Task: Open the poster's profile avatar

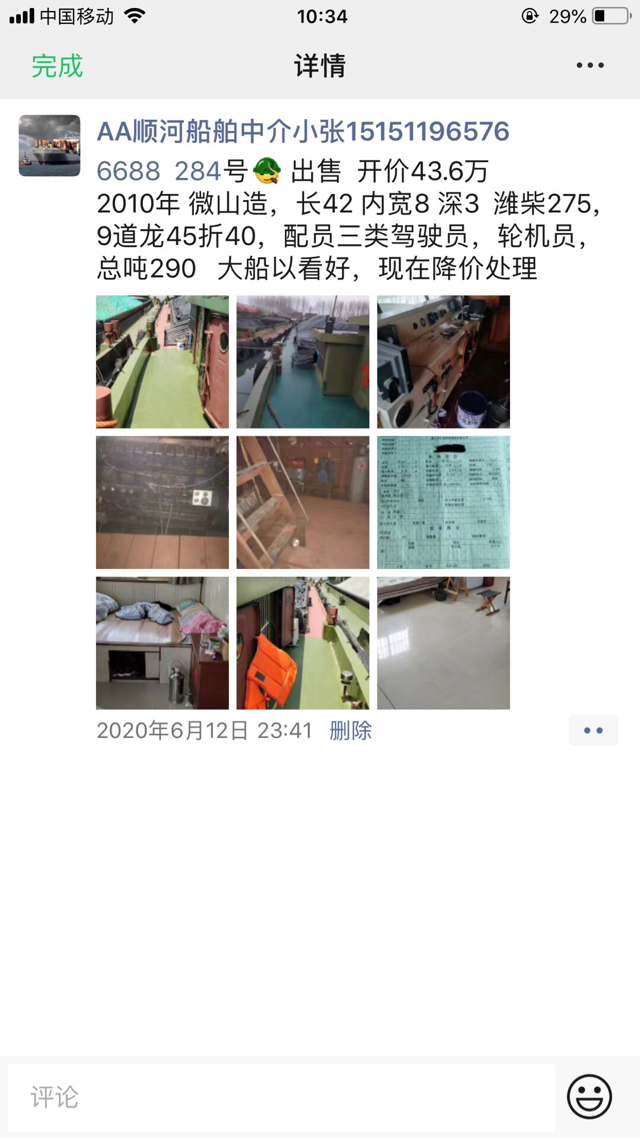Action: [x=49, y=146]
